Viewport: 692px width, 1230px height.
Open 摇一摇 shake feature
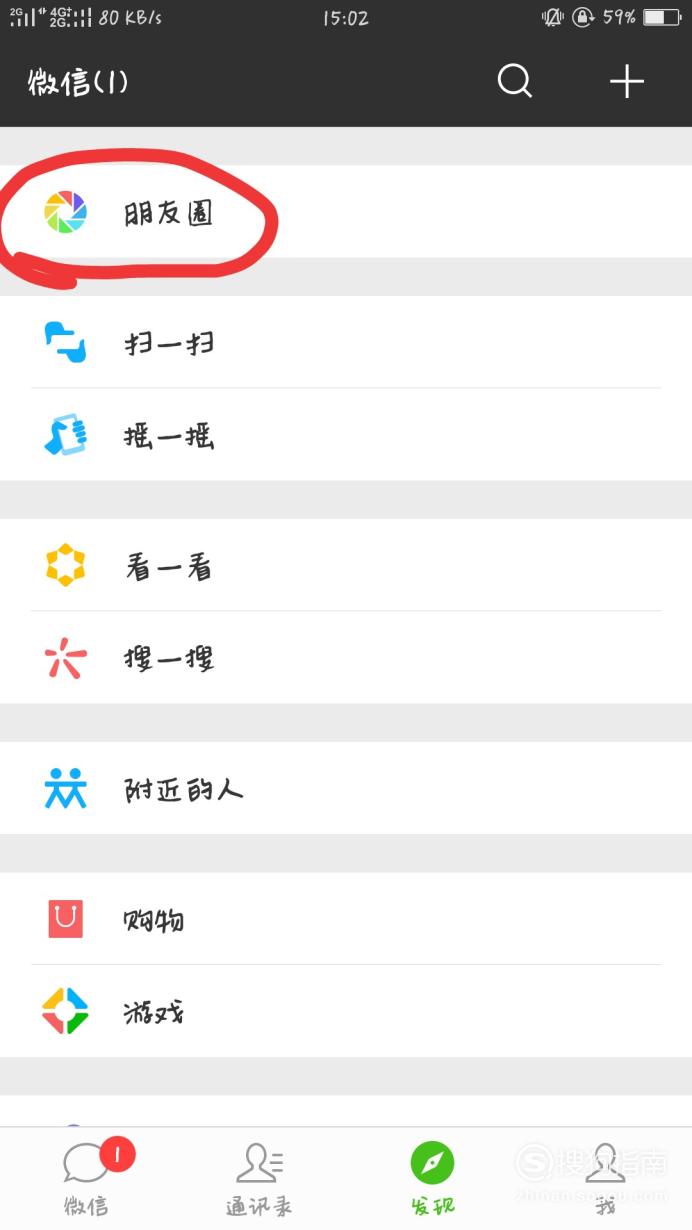point(346,435)
